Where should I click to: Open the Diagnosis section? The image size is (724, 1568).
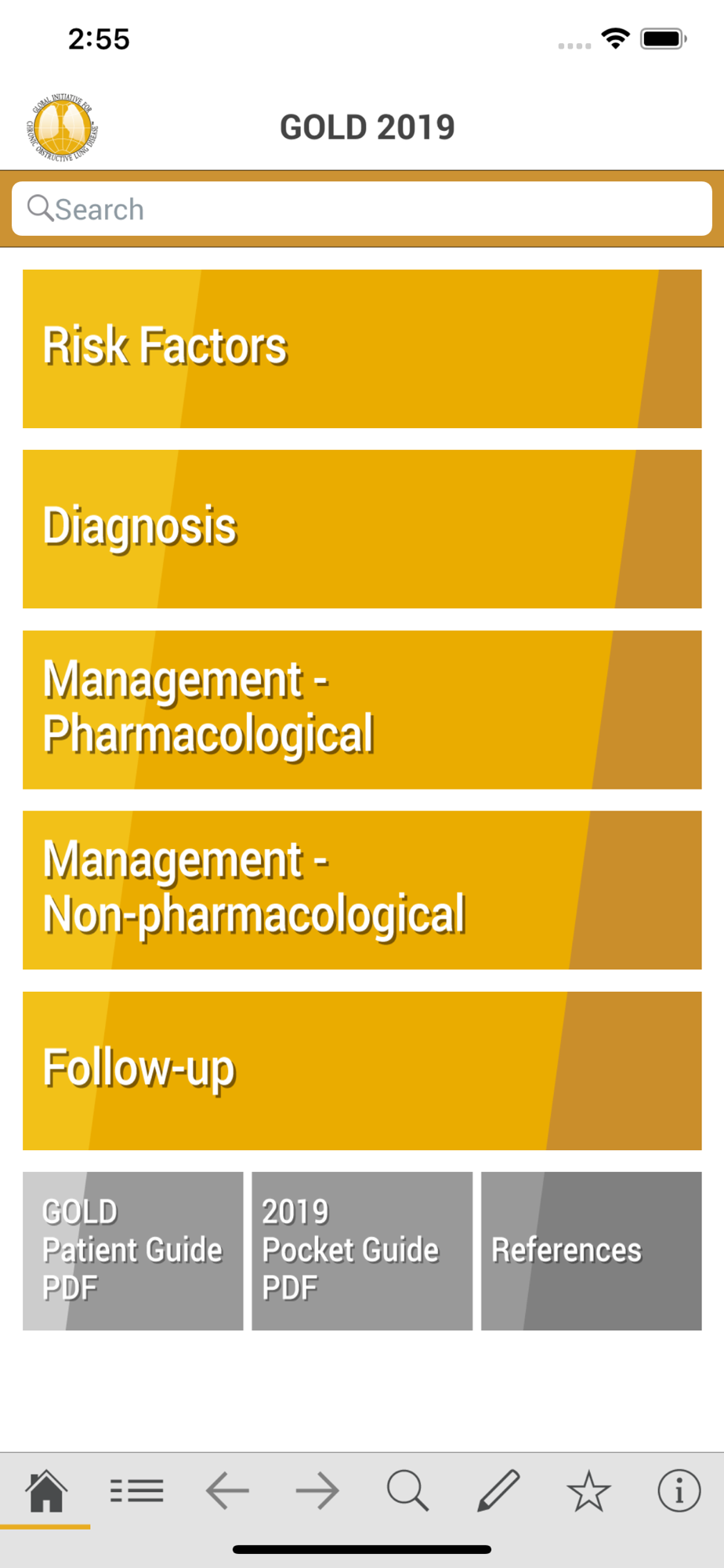click(362, 529)
